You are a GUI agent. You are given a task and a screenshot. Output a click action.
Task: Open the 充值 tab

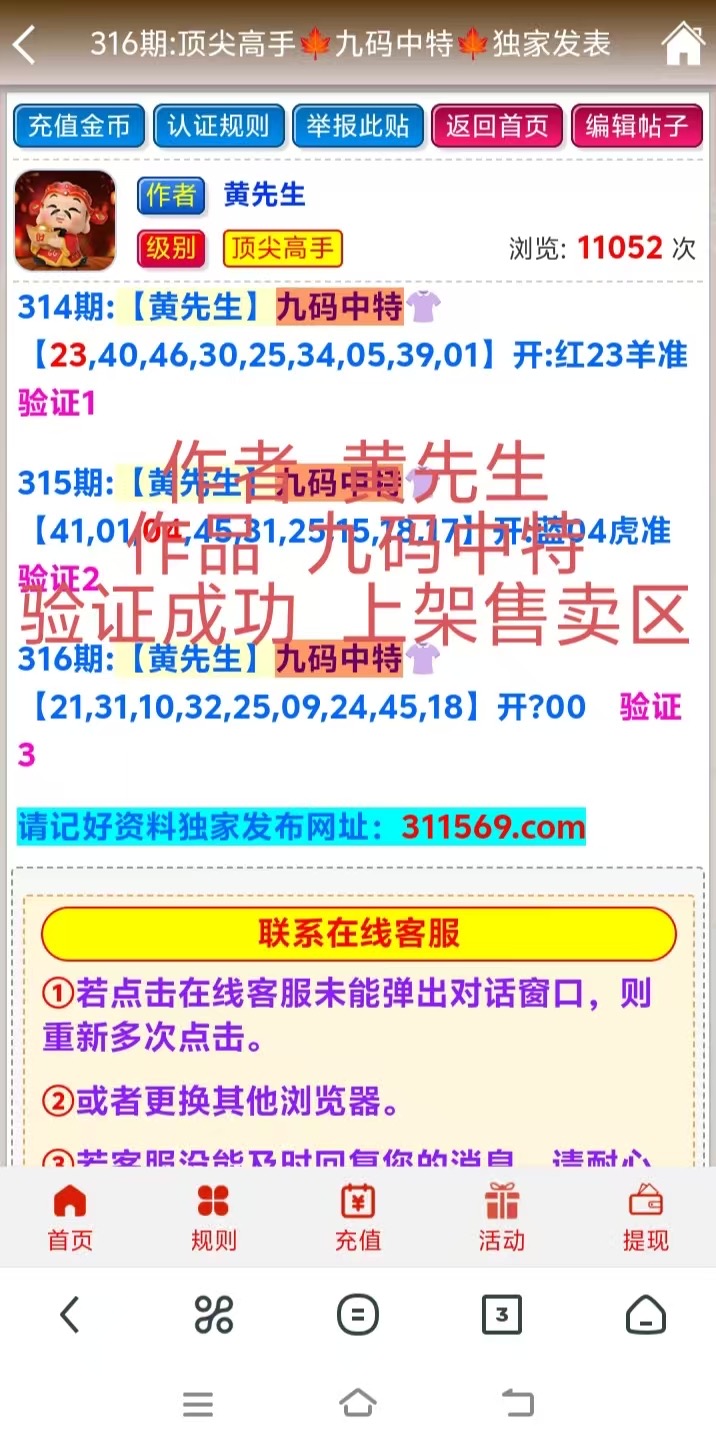pos(358,1217)
